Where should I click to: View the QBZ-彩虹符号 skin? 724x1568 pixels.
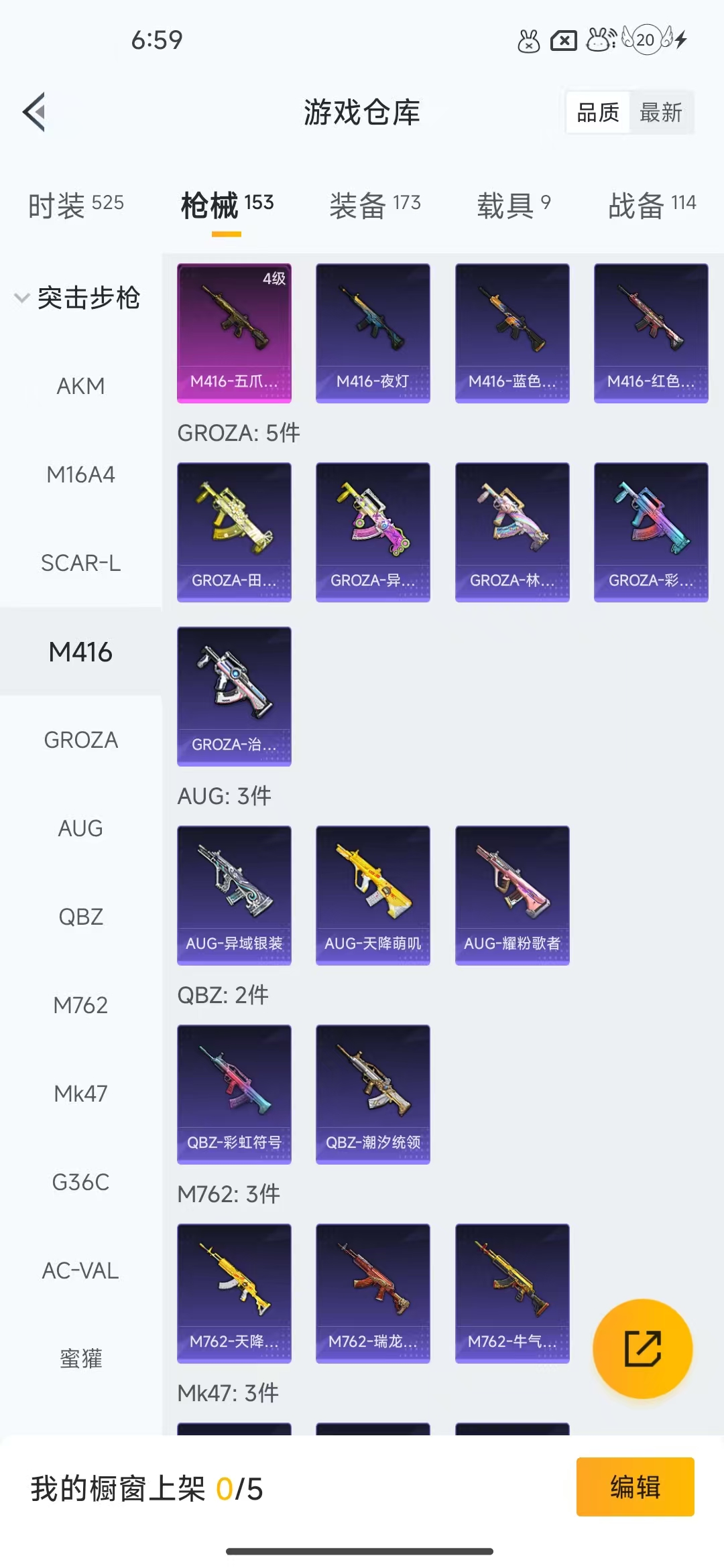(x=234, y=1094)
